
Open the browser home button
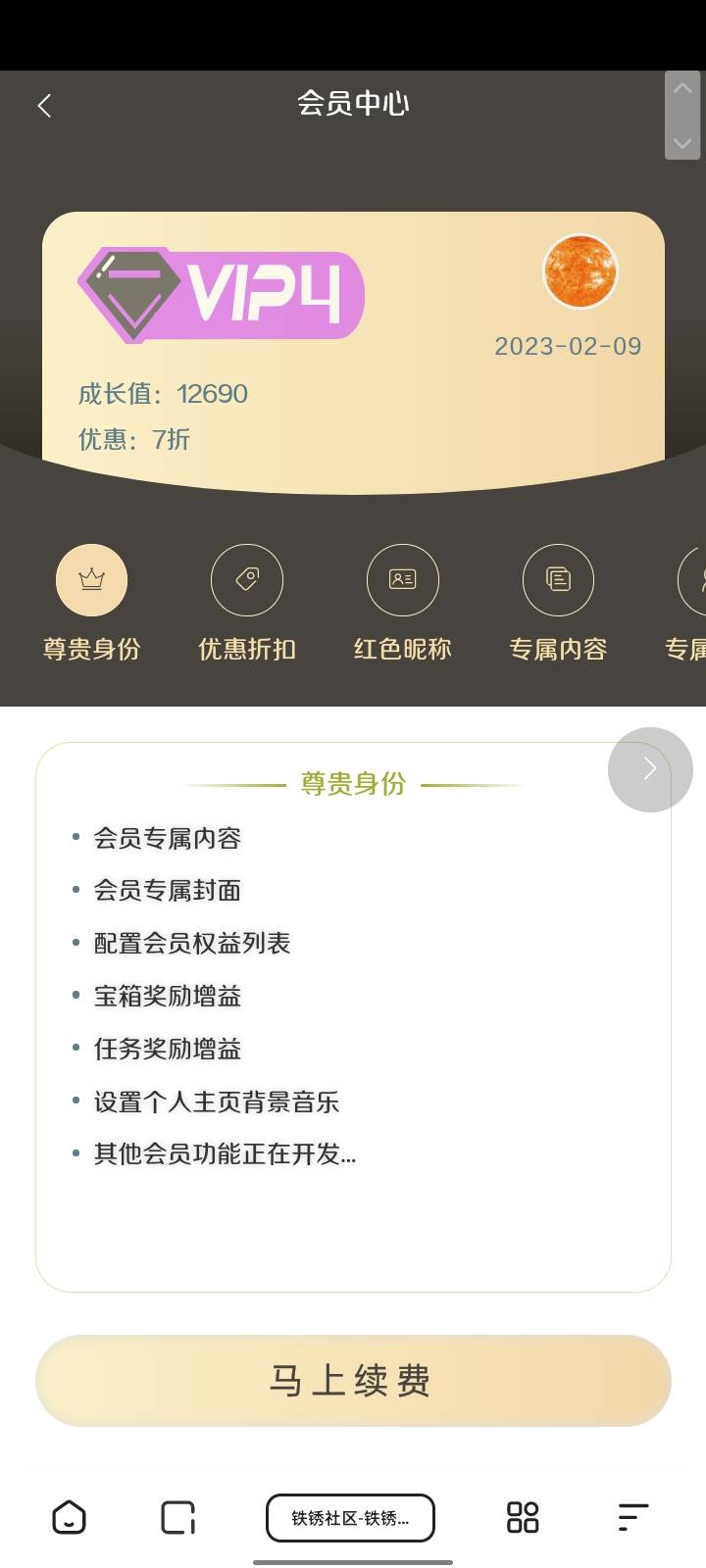tap(69, 1518)
